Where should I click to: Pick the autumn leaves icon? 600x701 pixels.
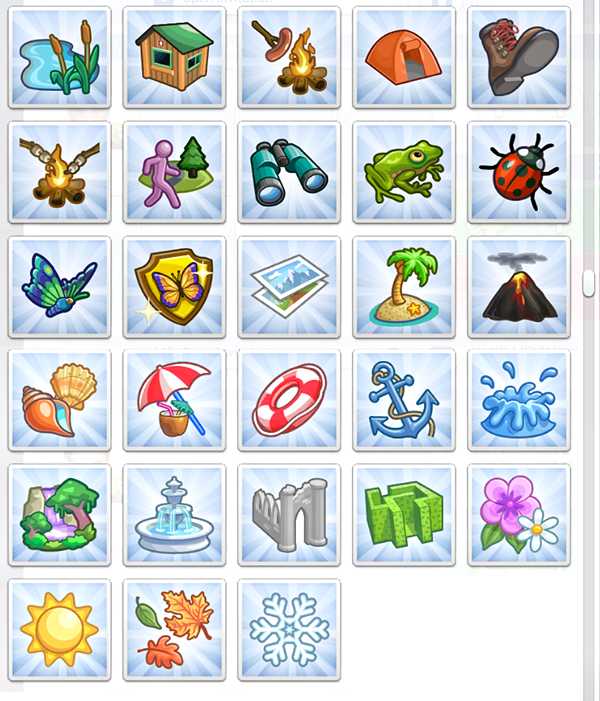tap(174, 630)
